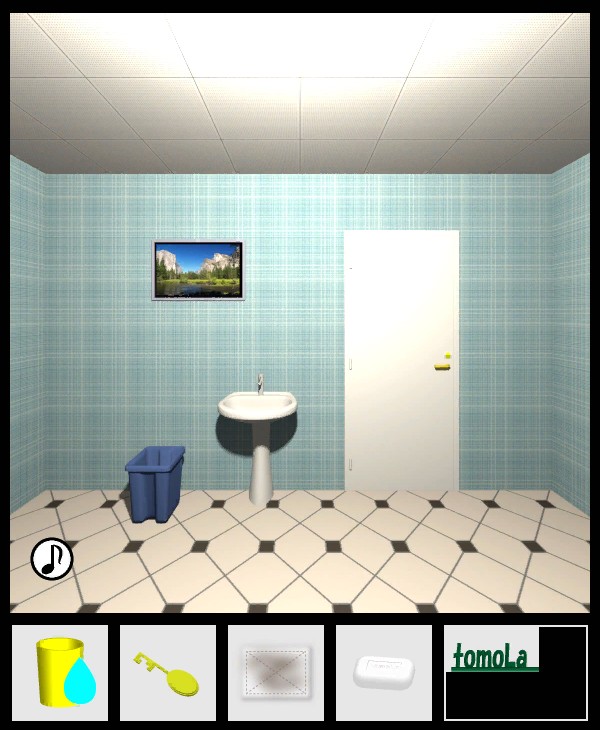This screenshot has width=600, height=730.
Task: Select the yellow cup with water item
Action: [x=60, y=672]
